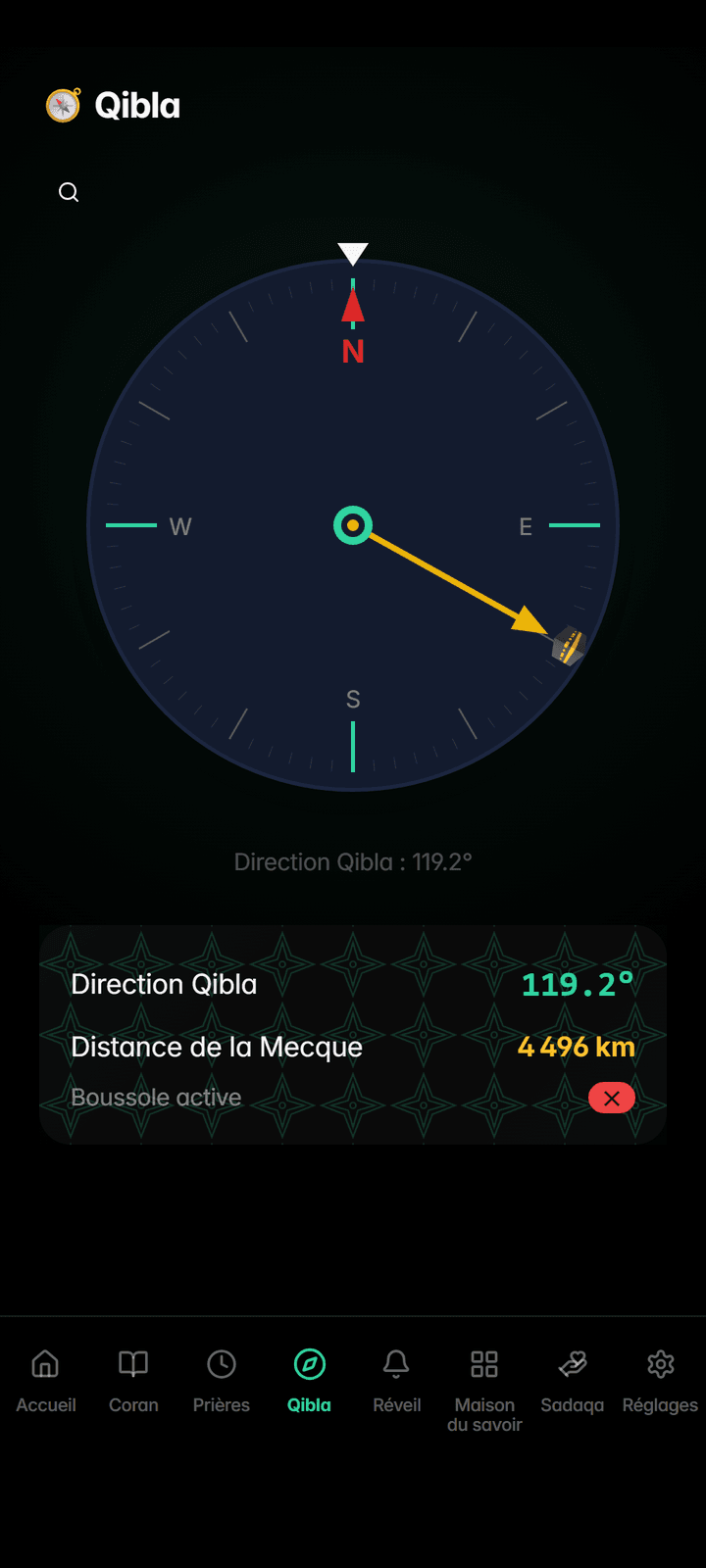Tap the Boussole active label

point(156,1098)
